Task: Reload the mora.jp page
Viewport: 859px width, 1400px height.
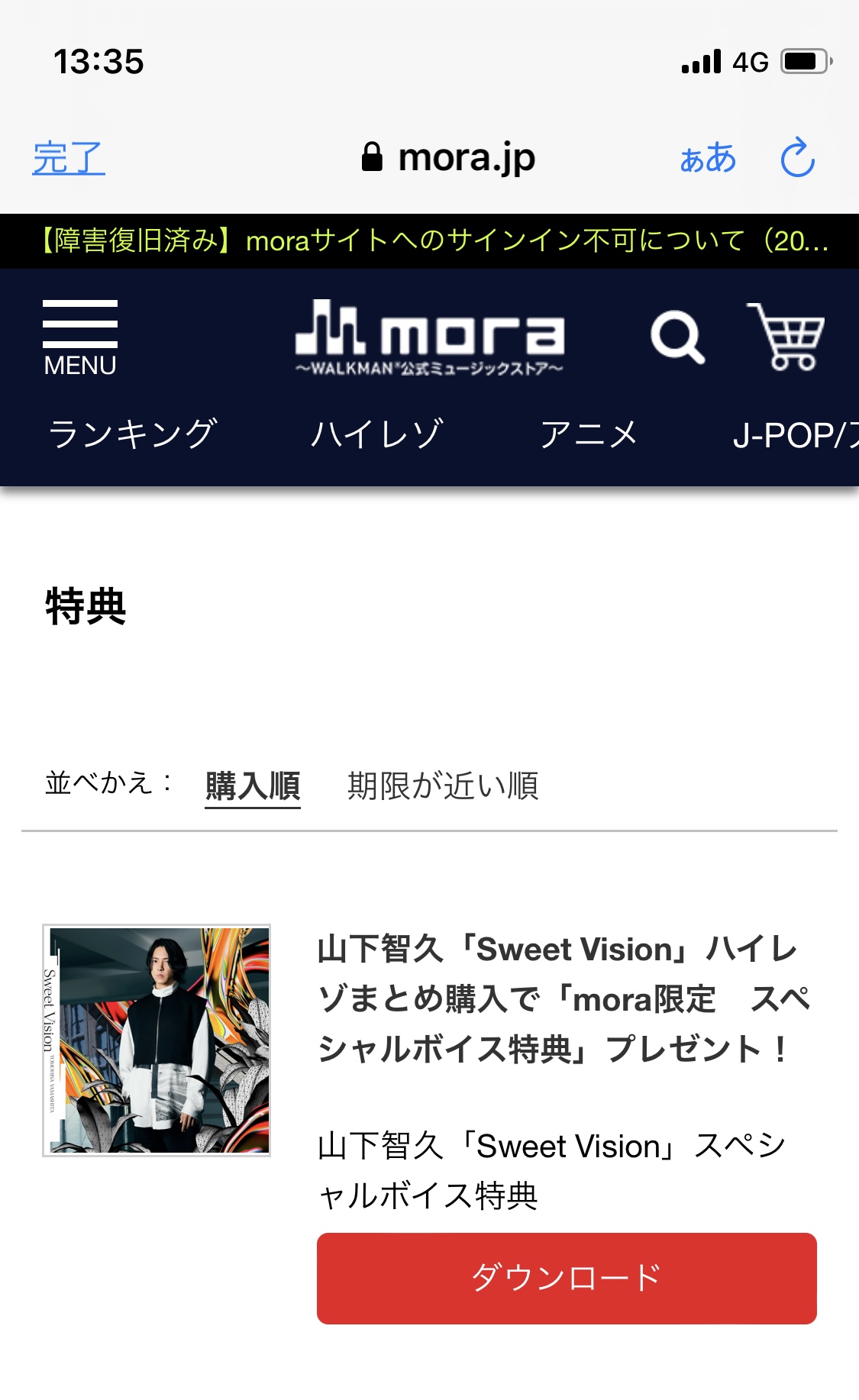Action: tap(798, 157)
